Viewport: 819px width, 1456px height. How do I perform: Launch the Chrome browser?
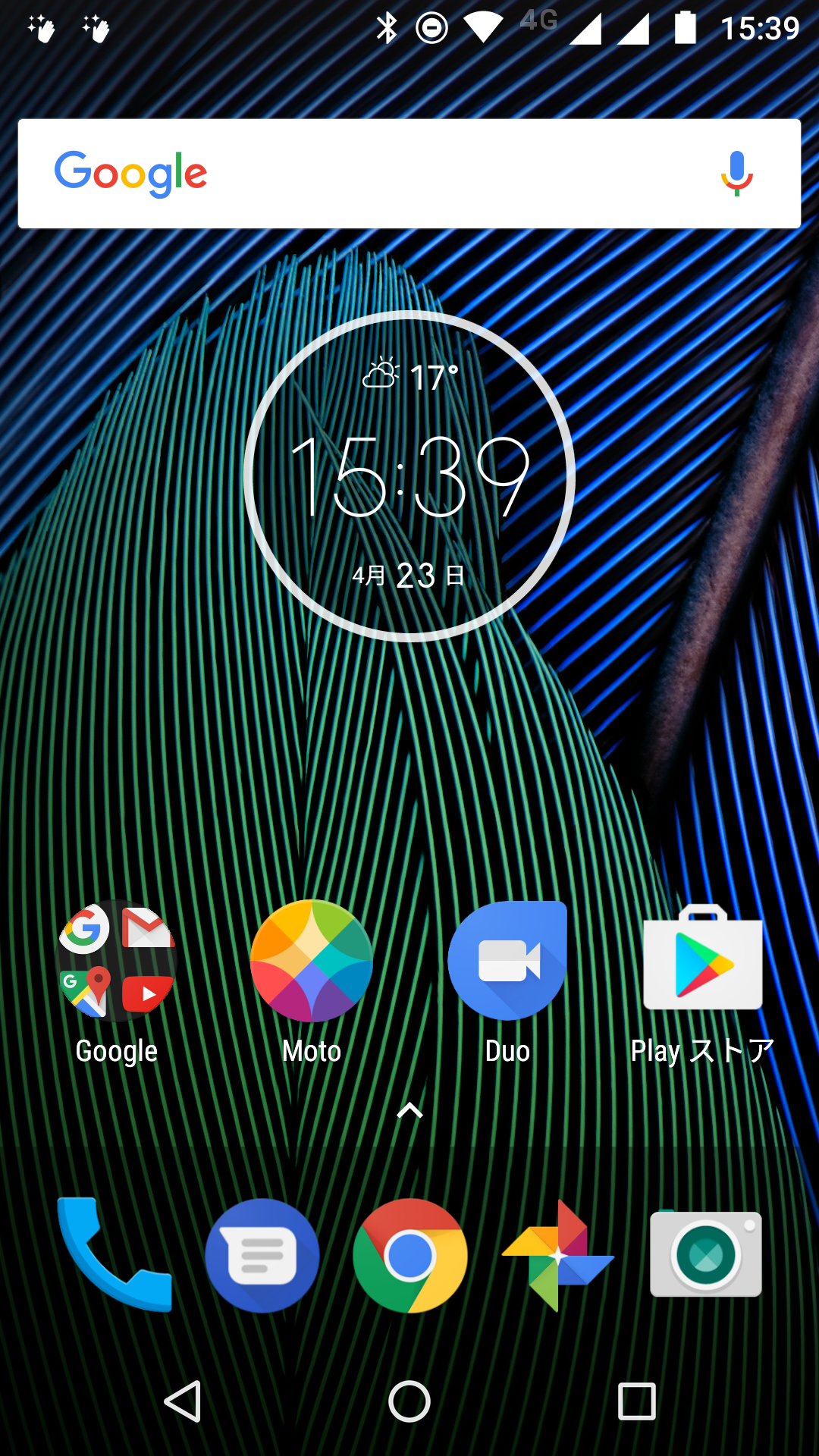click(409, 1255)
